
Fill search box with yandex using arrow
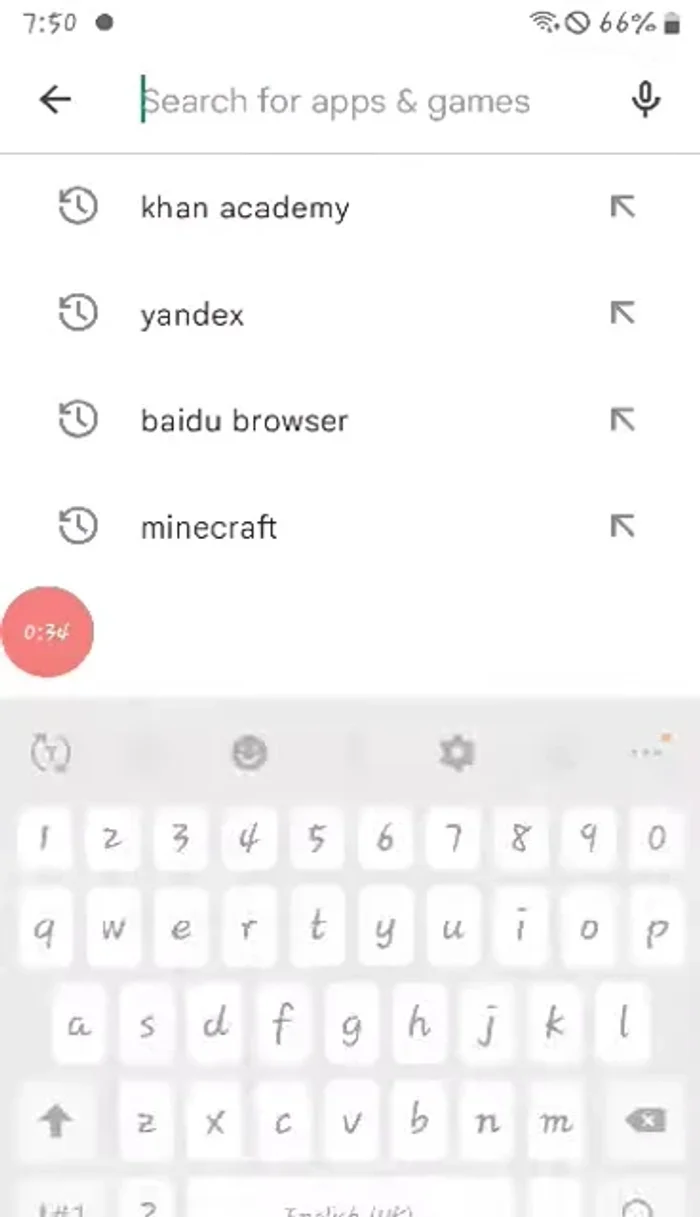622,314
